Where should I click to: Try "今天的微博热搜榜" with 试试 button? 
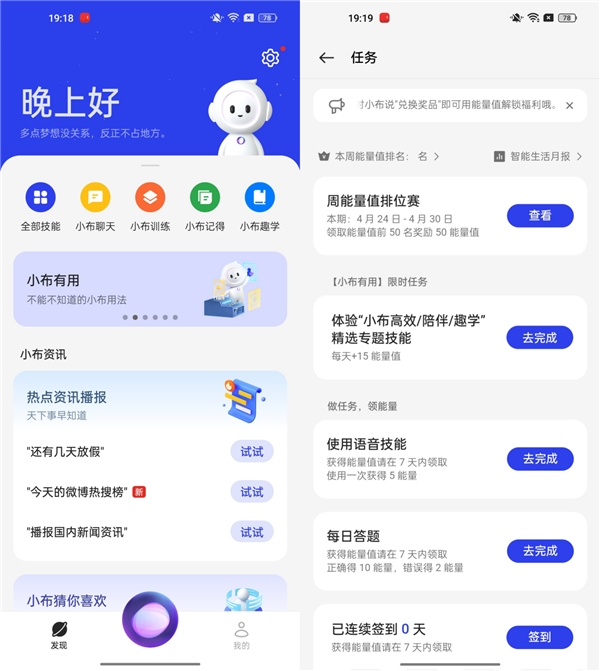pyautogui.click(x=251, y=492)
